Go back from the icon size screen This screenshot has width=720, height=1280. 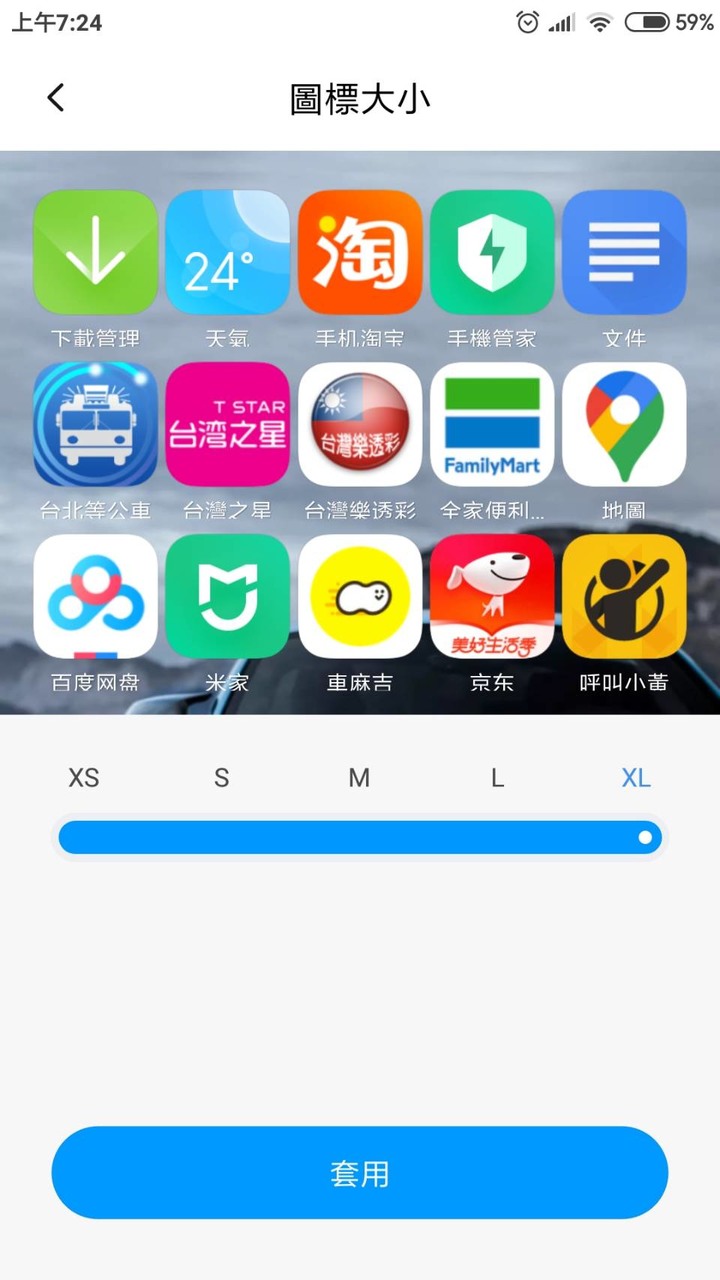point(56,98)
